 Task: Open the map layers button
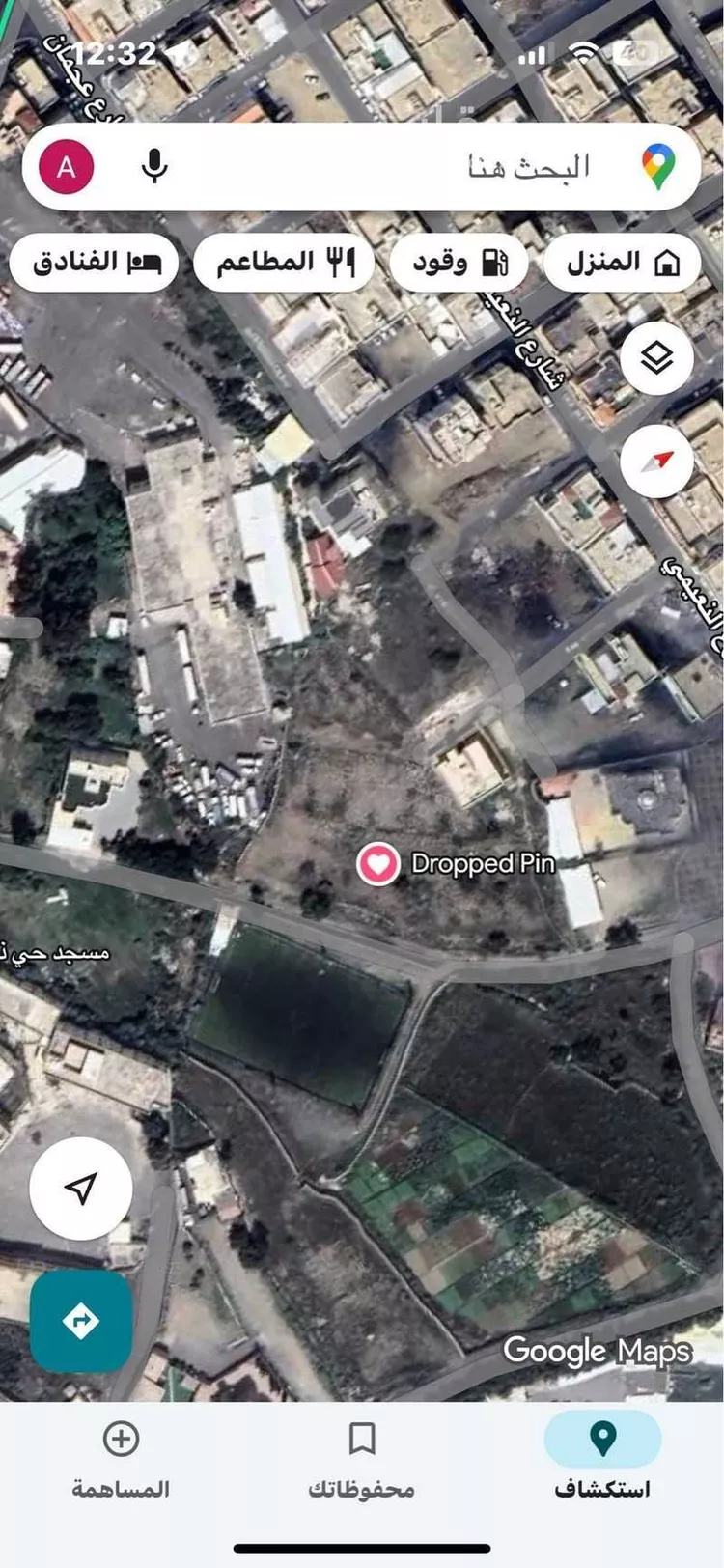click(656, 359)
